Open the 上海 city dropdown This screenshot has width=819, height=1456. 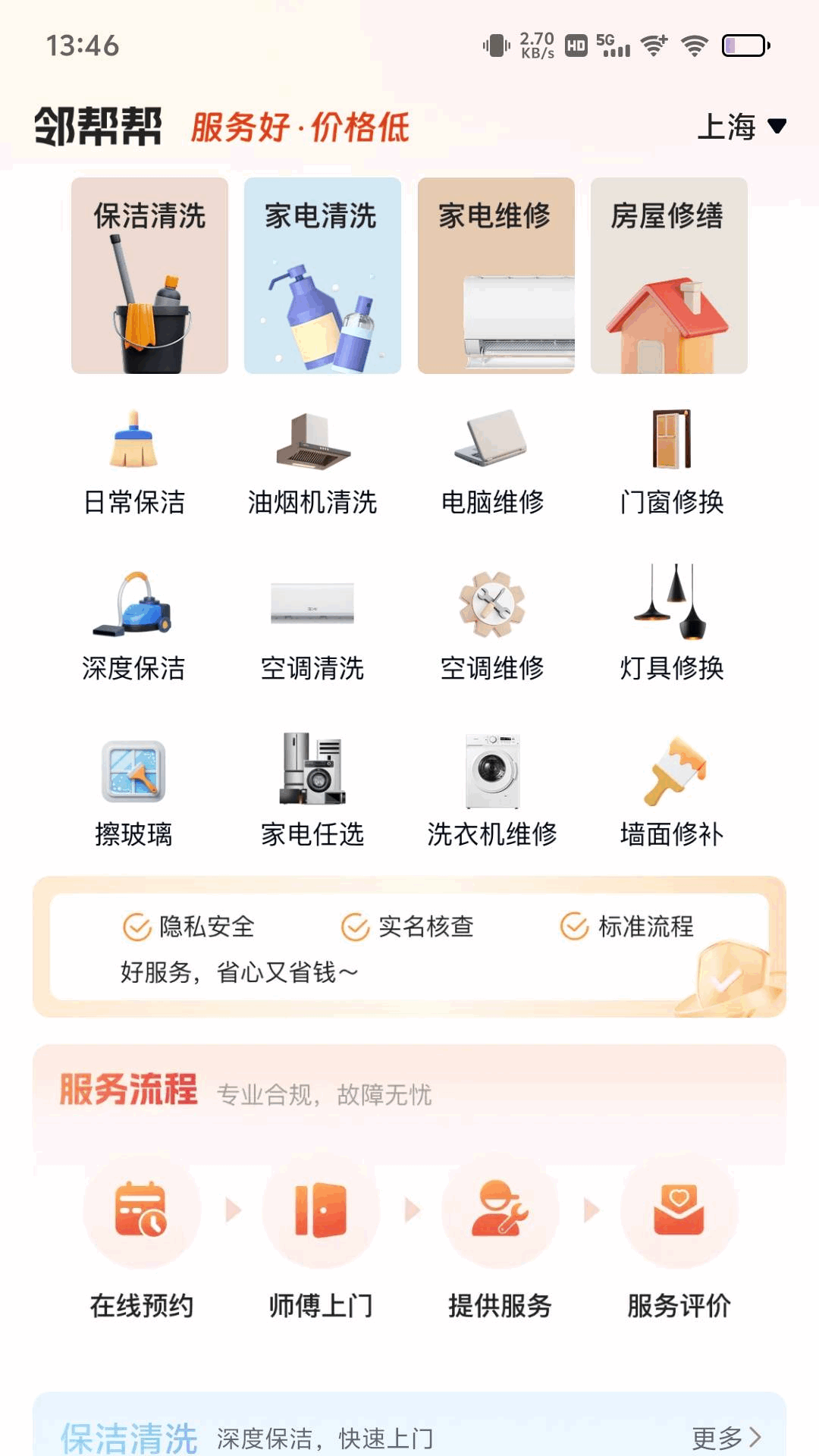coord(741,127)
